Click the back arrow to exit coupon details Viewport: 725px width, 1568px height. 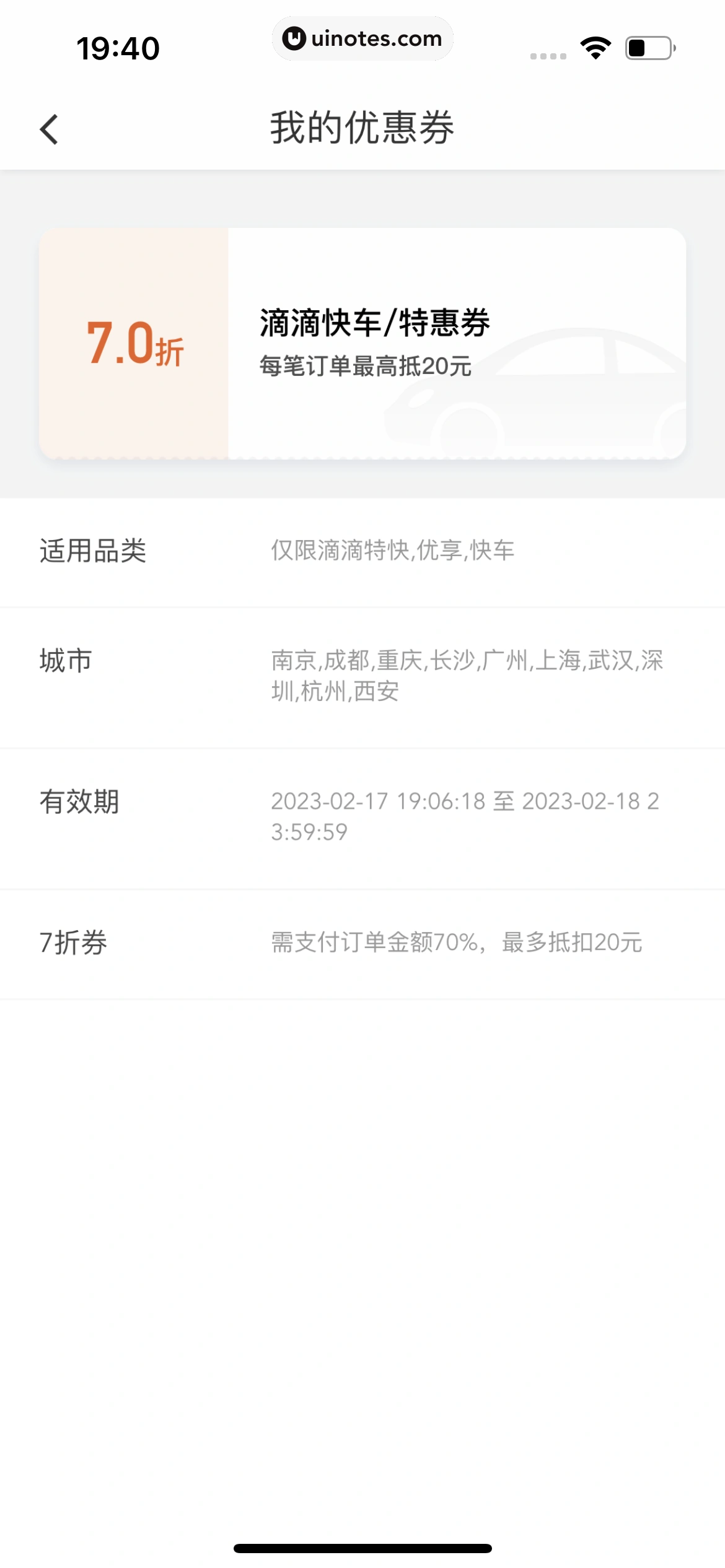tap(50, 127)
